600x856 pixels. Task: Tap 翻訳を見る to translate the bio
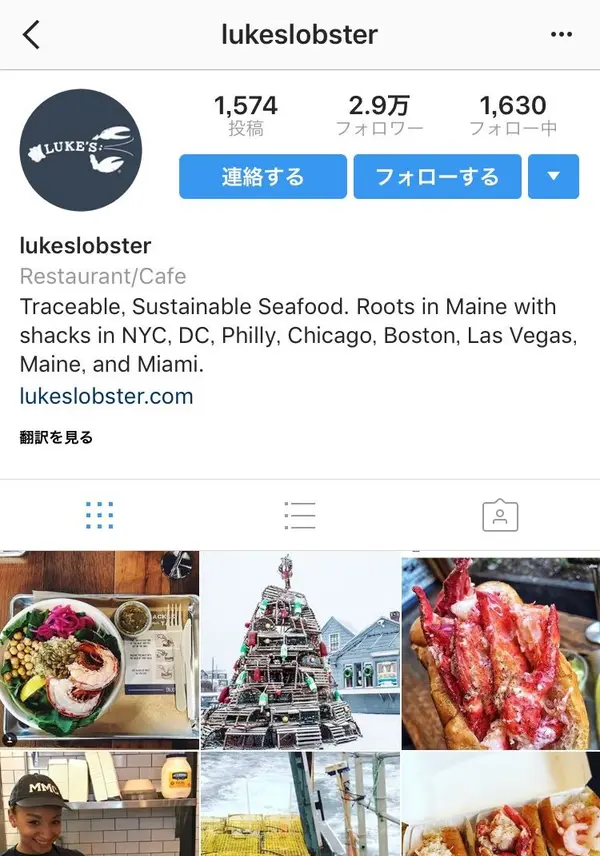click(x=56, y=437)
